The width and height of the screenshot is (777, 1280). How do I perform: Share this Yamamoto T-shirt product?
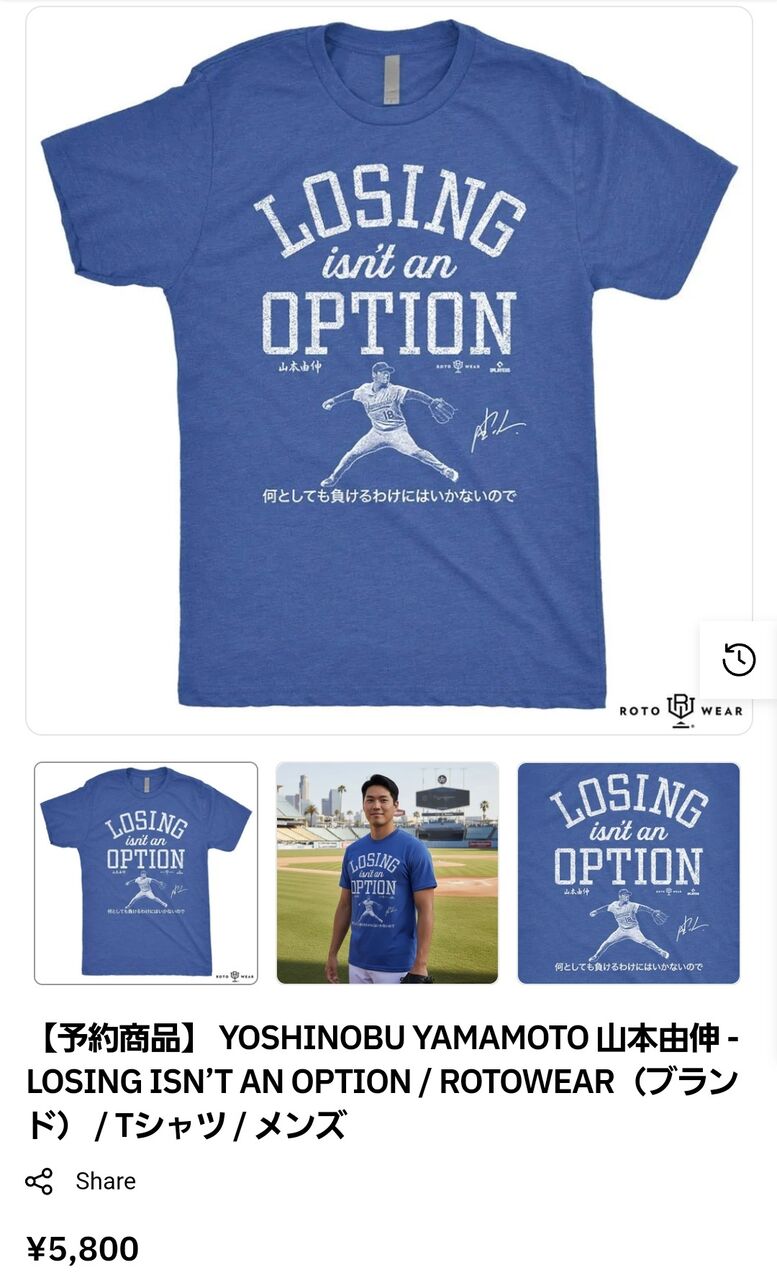tap(80, 1181)
